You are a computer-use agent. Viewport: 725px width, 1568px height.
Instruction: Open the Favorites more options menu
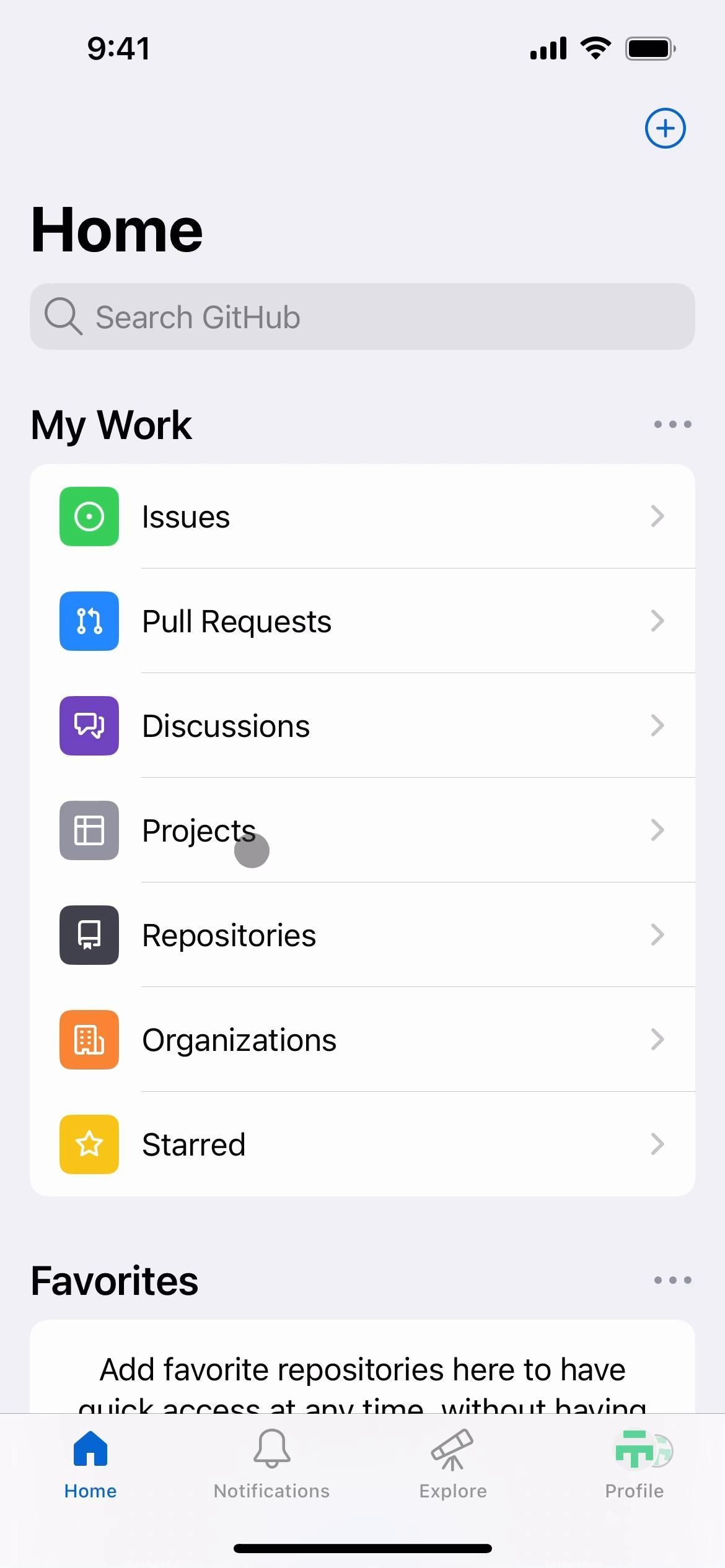coord(672,1280)
